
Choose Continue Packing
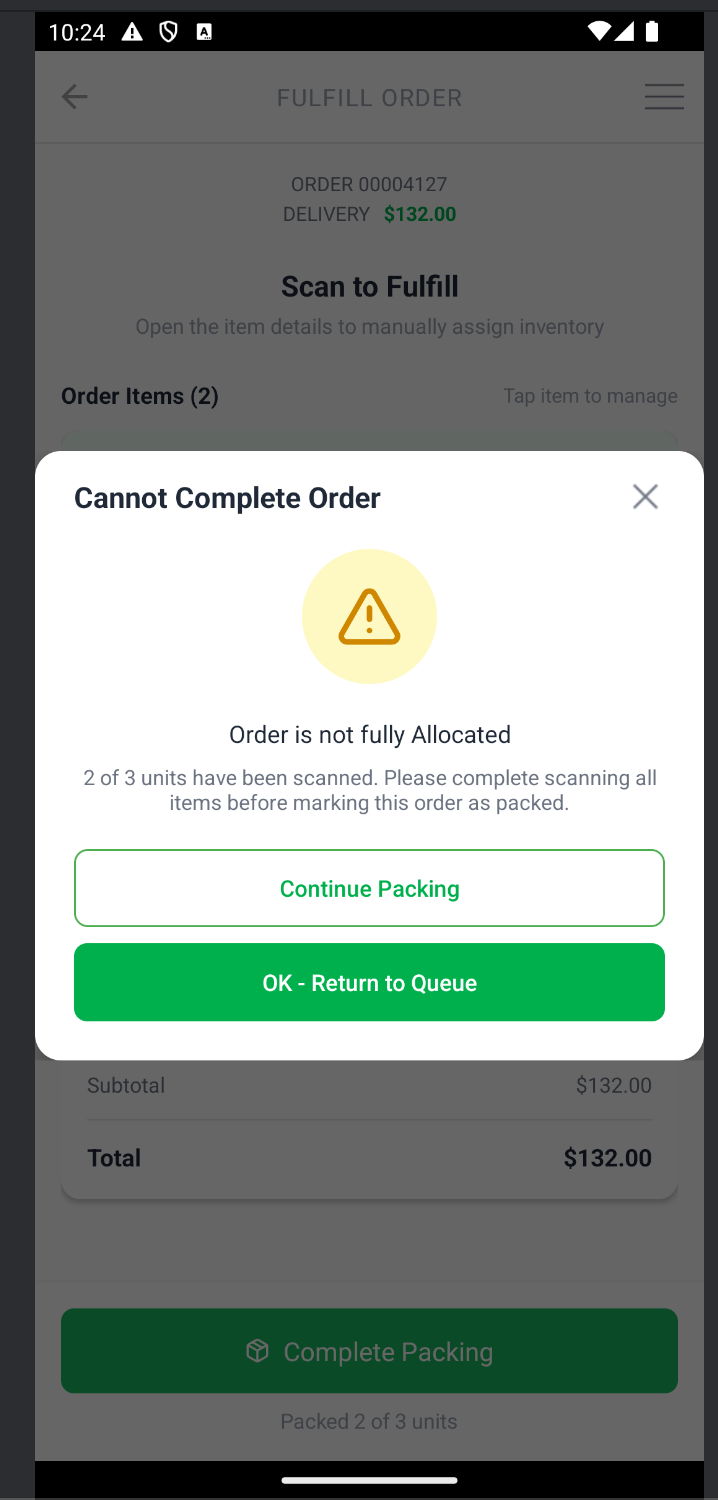tap(369, 888)
